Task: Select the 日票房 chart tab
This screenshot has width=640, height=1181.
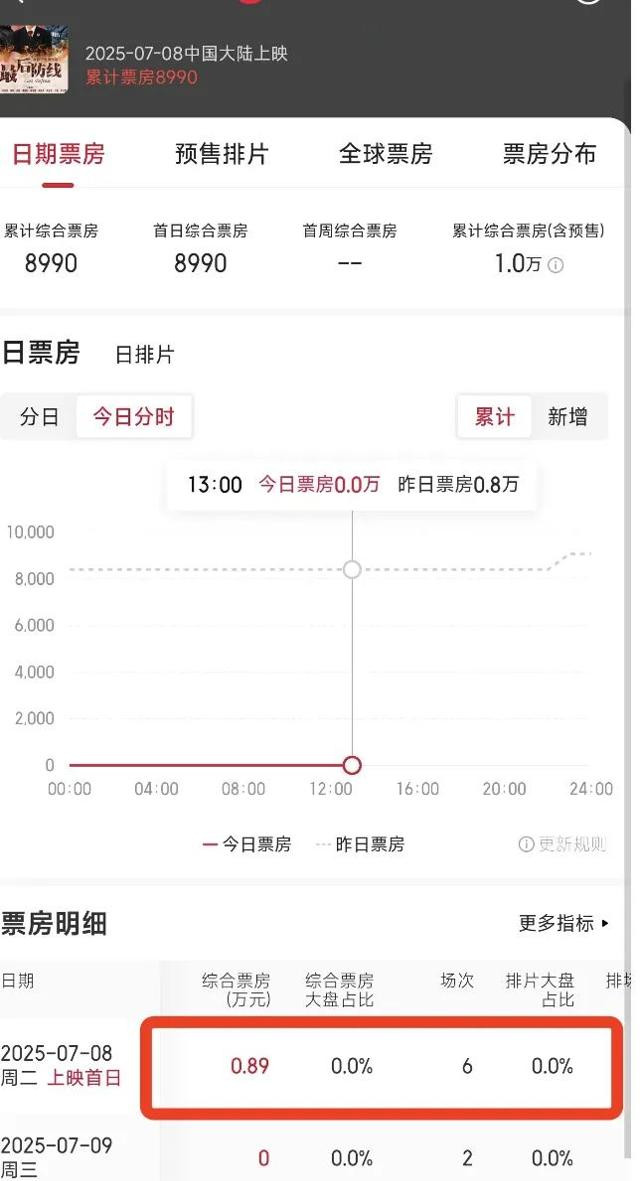Action: [40, 352]
